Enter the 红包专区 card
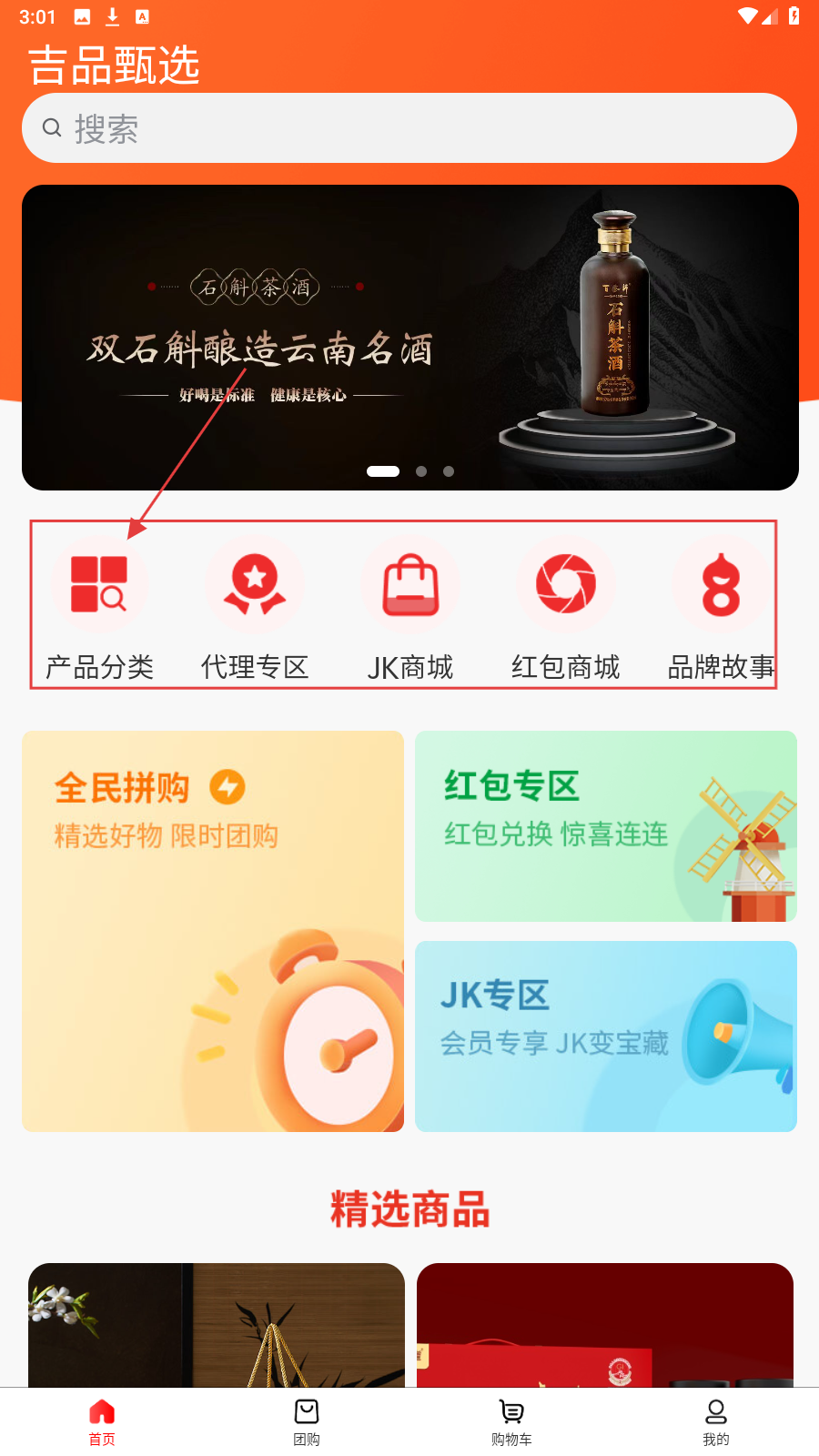Image resolution: width=819 pixels, height=1456 pixels. pyautogui.click(x=606, y=826)
